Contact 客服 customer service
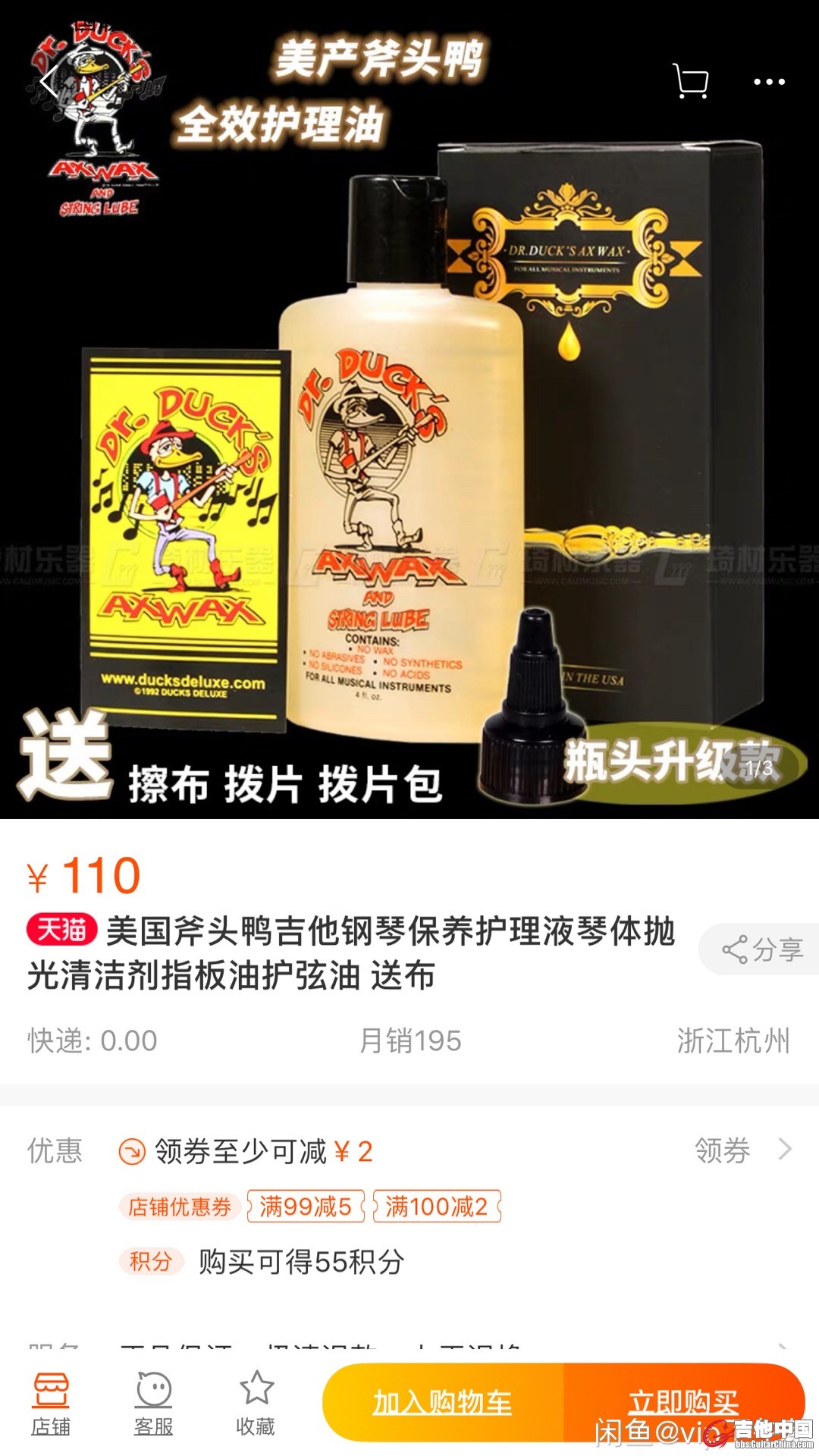Viewport: 819px width, 1456px height. [153, 1404]
